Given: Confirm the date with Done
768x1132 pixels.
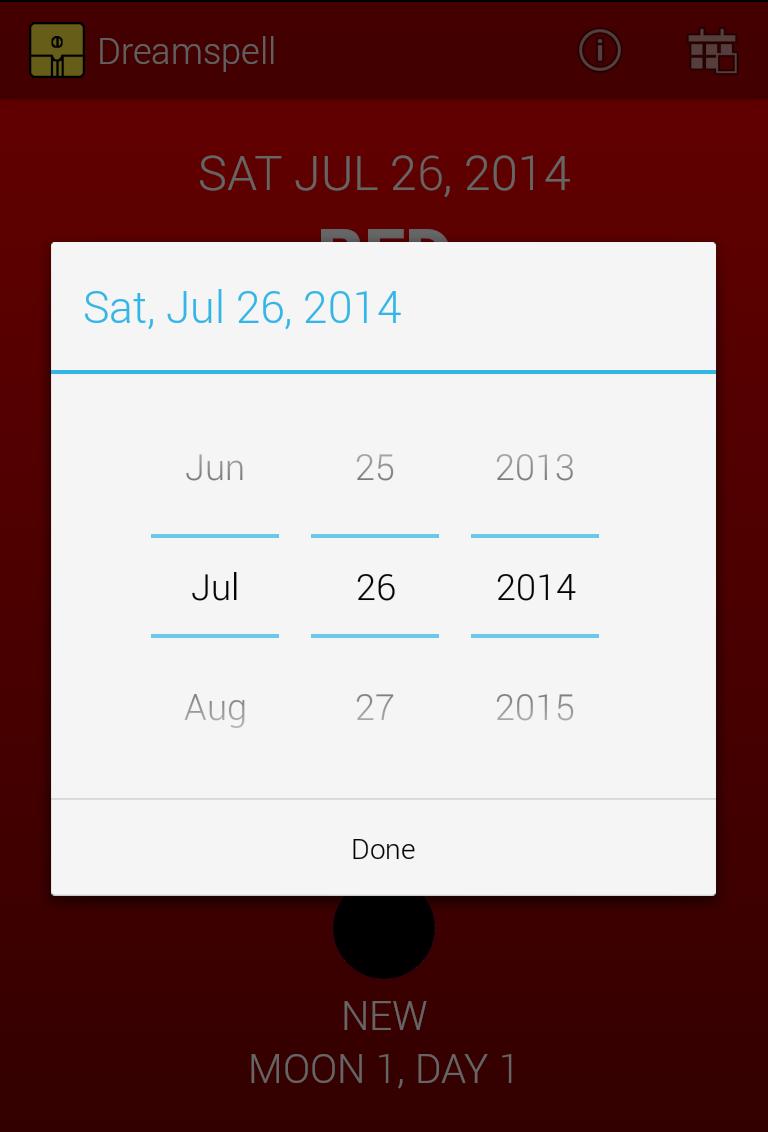Looking at the screenshot, I should point(383,848).
